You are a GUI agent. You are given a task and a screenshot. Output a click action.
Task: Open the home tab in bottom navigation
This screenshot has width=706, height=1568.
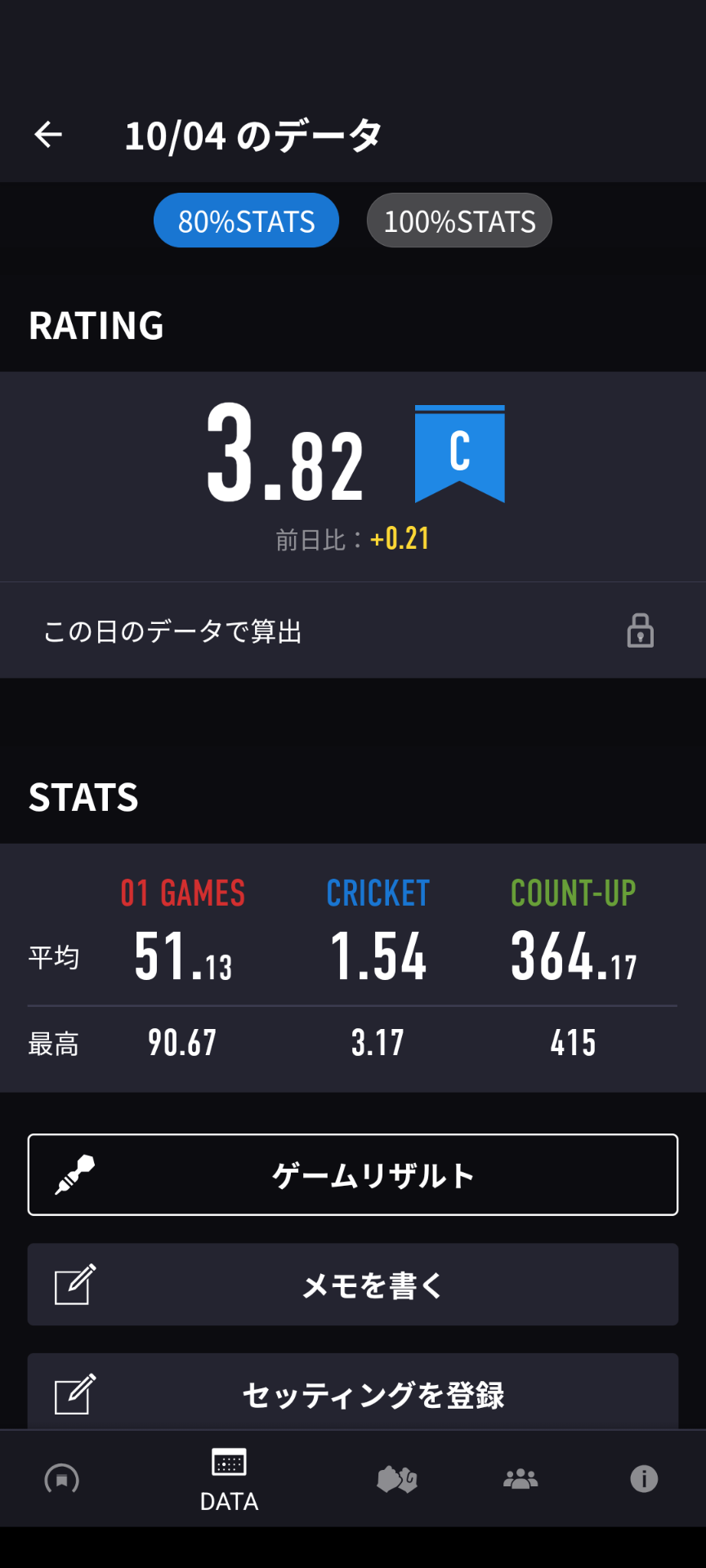[62, 1479]
